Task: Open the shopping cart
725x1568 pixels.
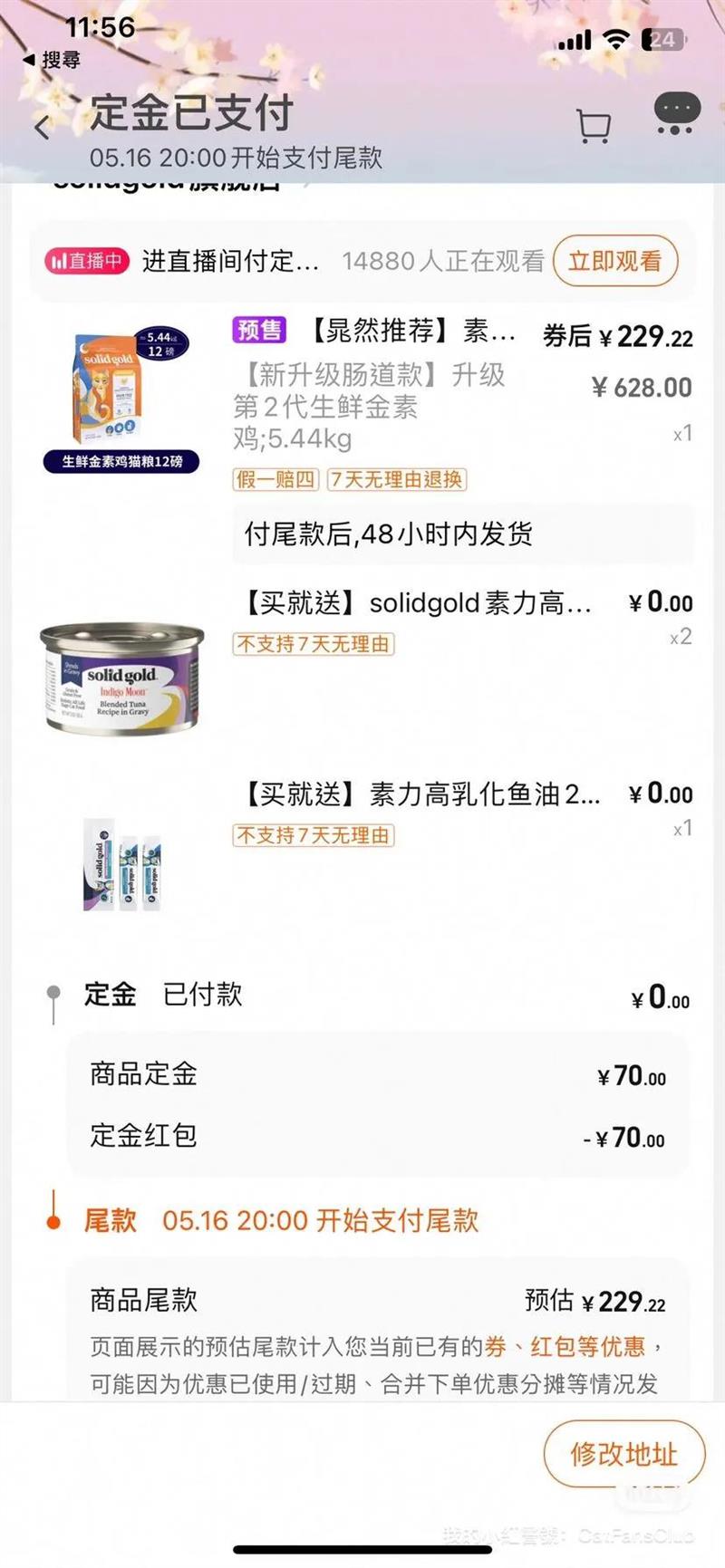Action: (x=594, y=126)
